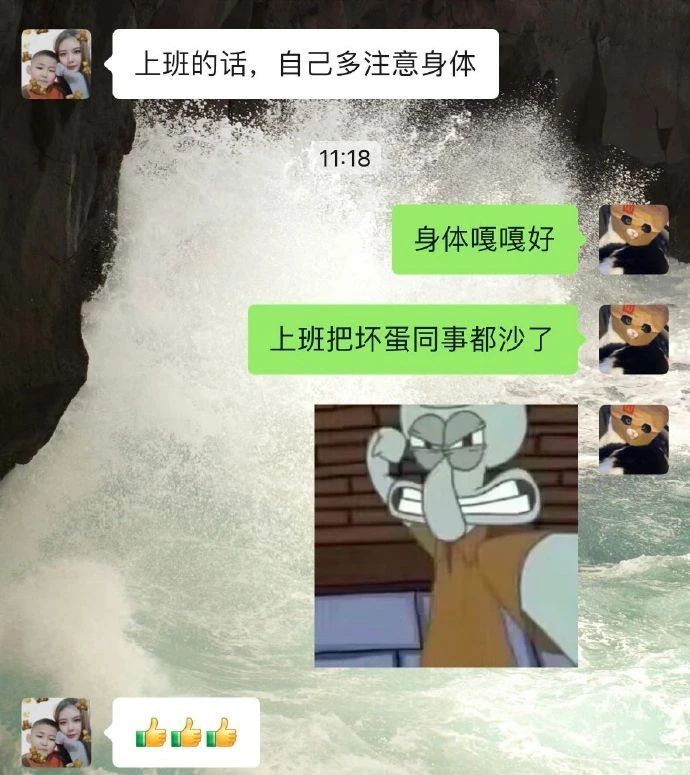
Task: Tap the contact avatar beside 上班的话，自己多注意身体
Action: tap(56, 64)
